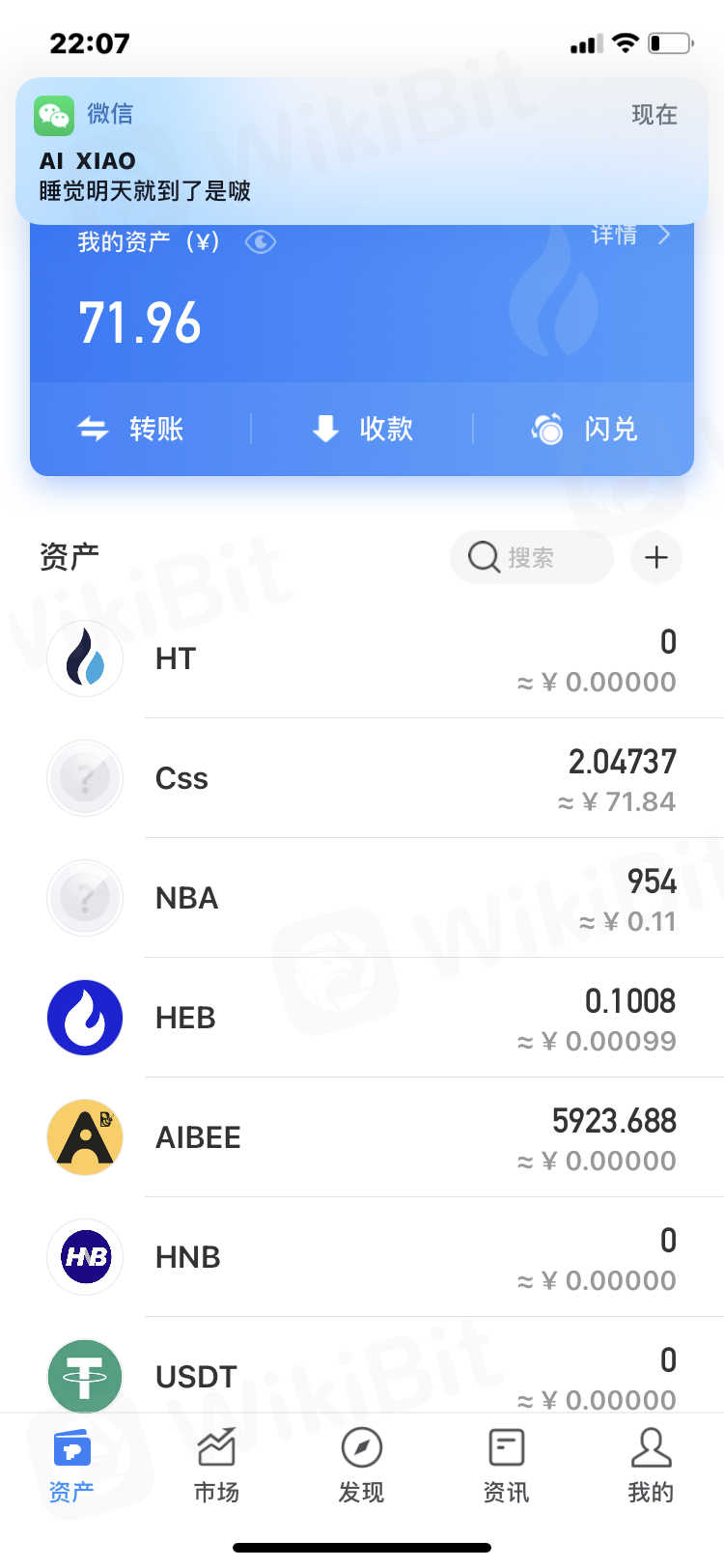Open the WeChat notification from AI XIAO
The height and width of the screenshot is (1568, 724).
pos(362,152)
